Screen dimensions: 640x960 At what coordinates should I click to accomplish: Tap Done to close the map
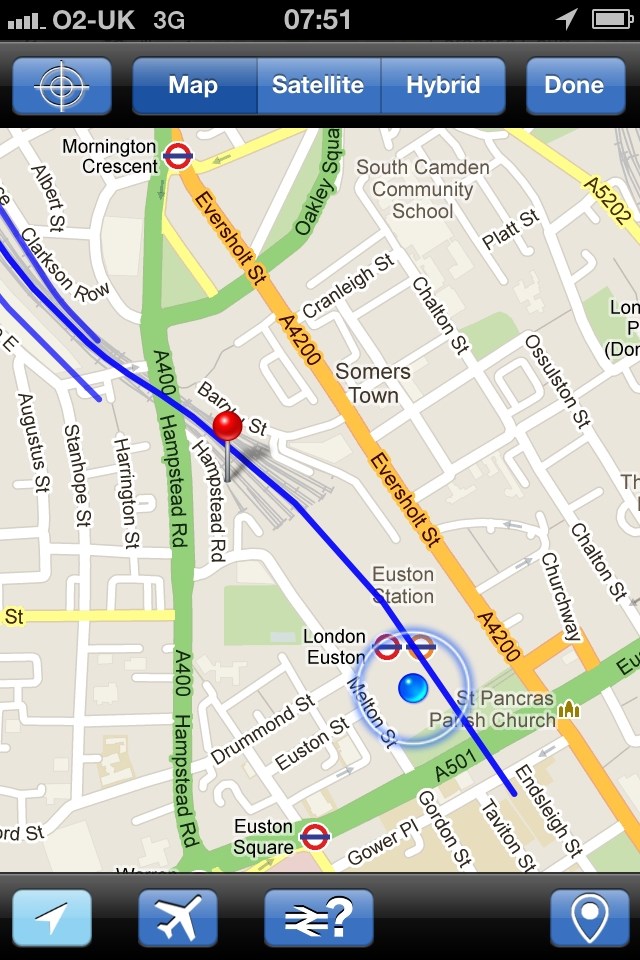[x=574, y=86]
